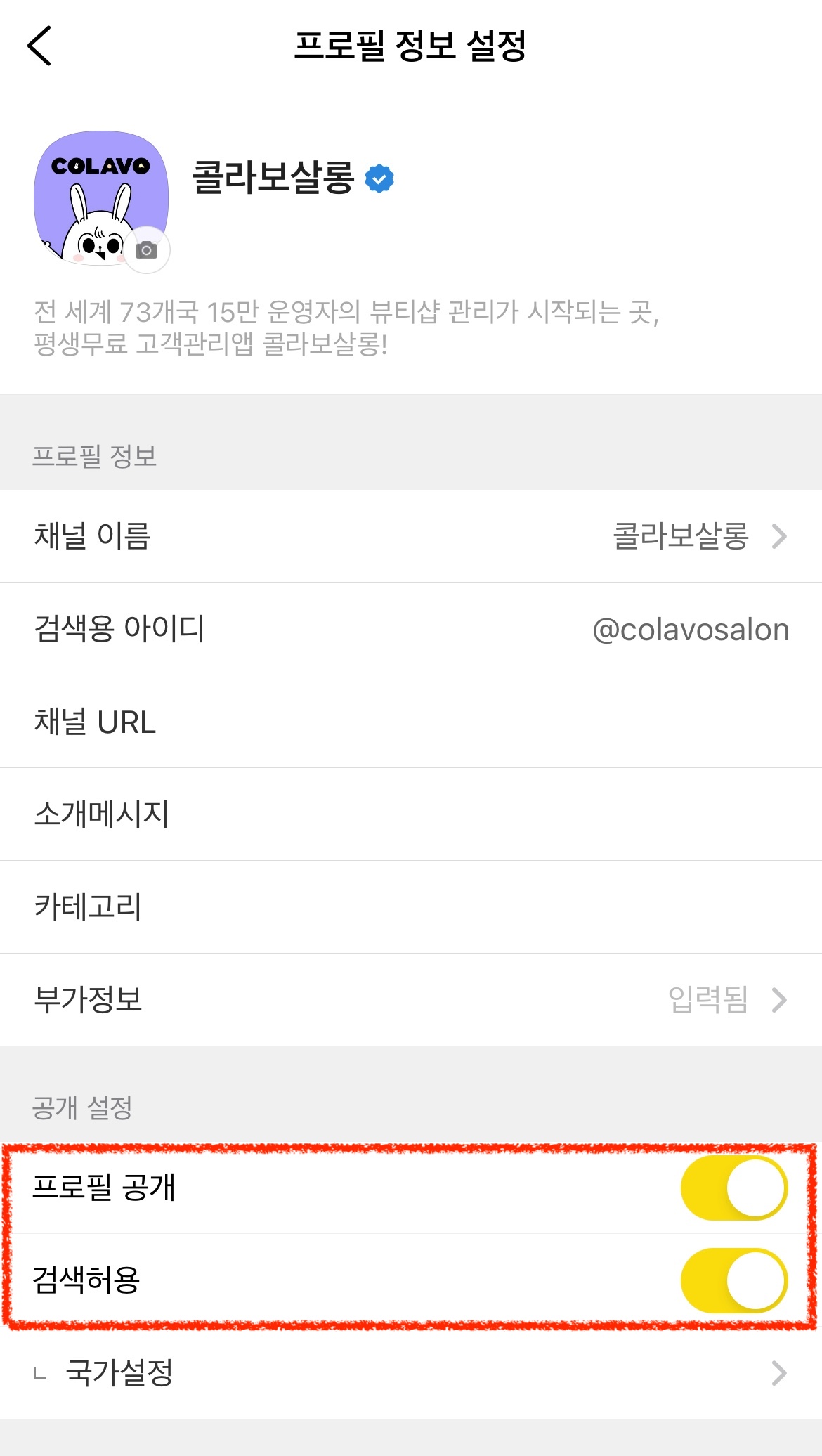The height and width of the screenshot is (1456, 822).
Task: Go back from profile info settings
Action: (x=39, y=46)
